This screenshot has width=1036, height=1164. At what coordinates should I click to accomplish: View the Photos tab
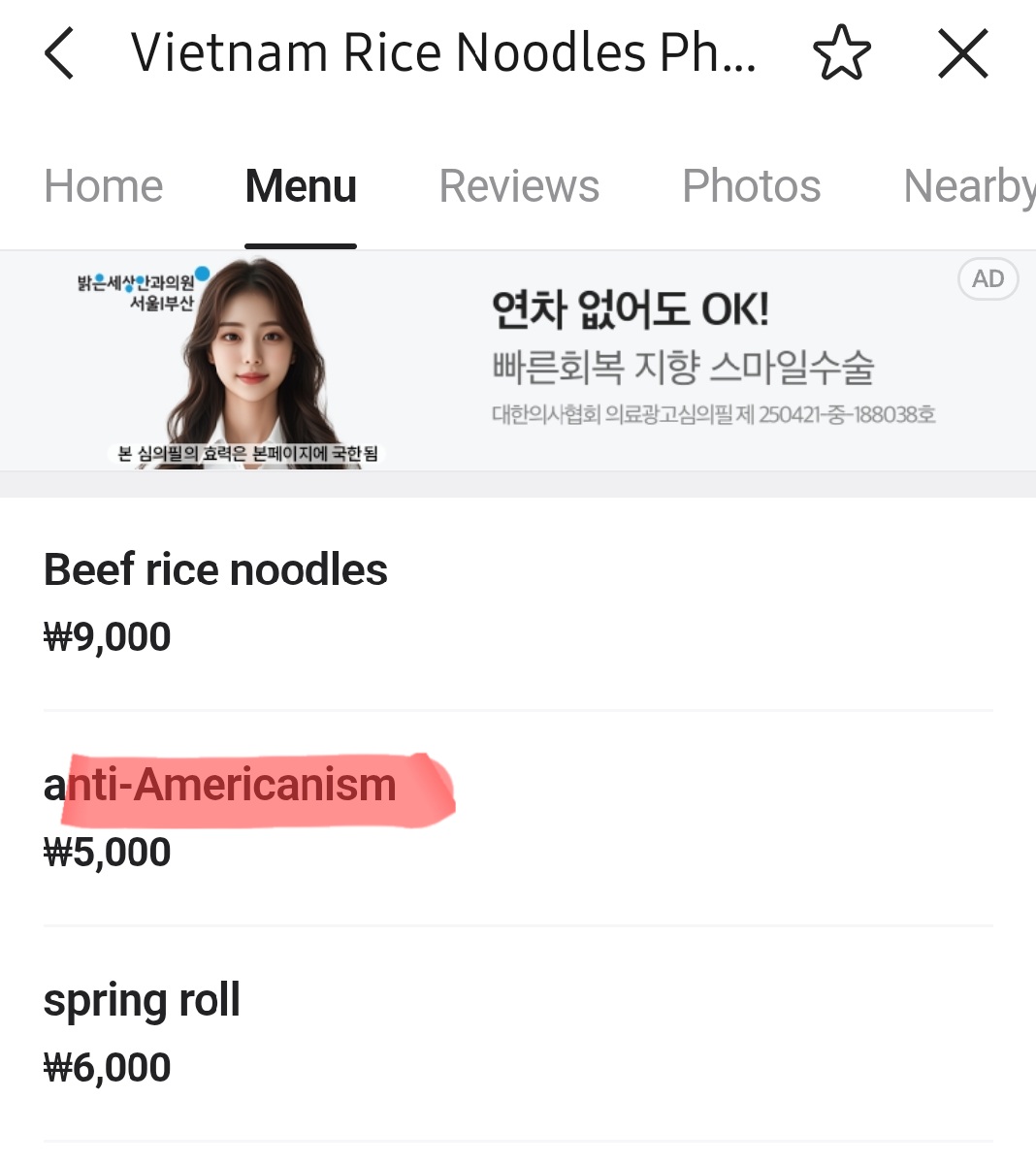click(752, 186)
